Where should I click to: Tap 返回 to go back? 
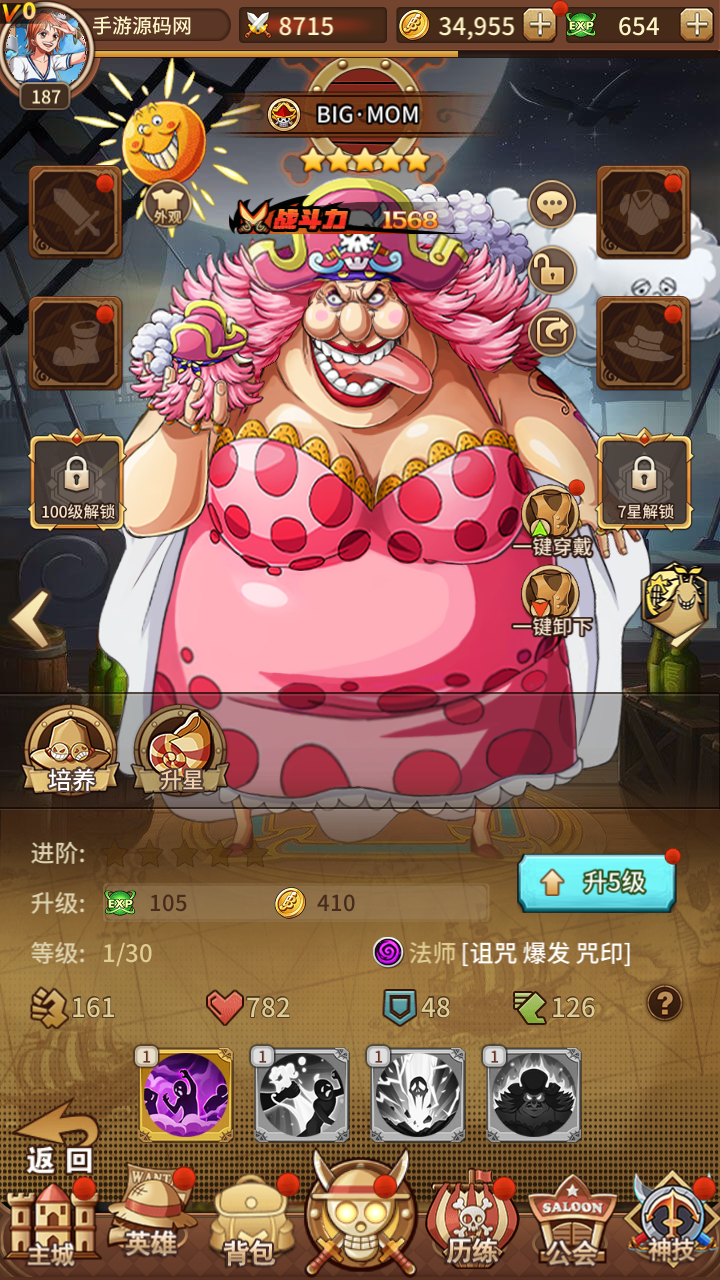coord(58,1142)
